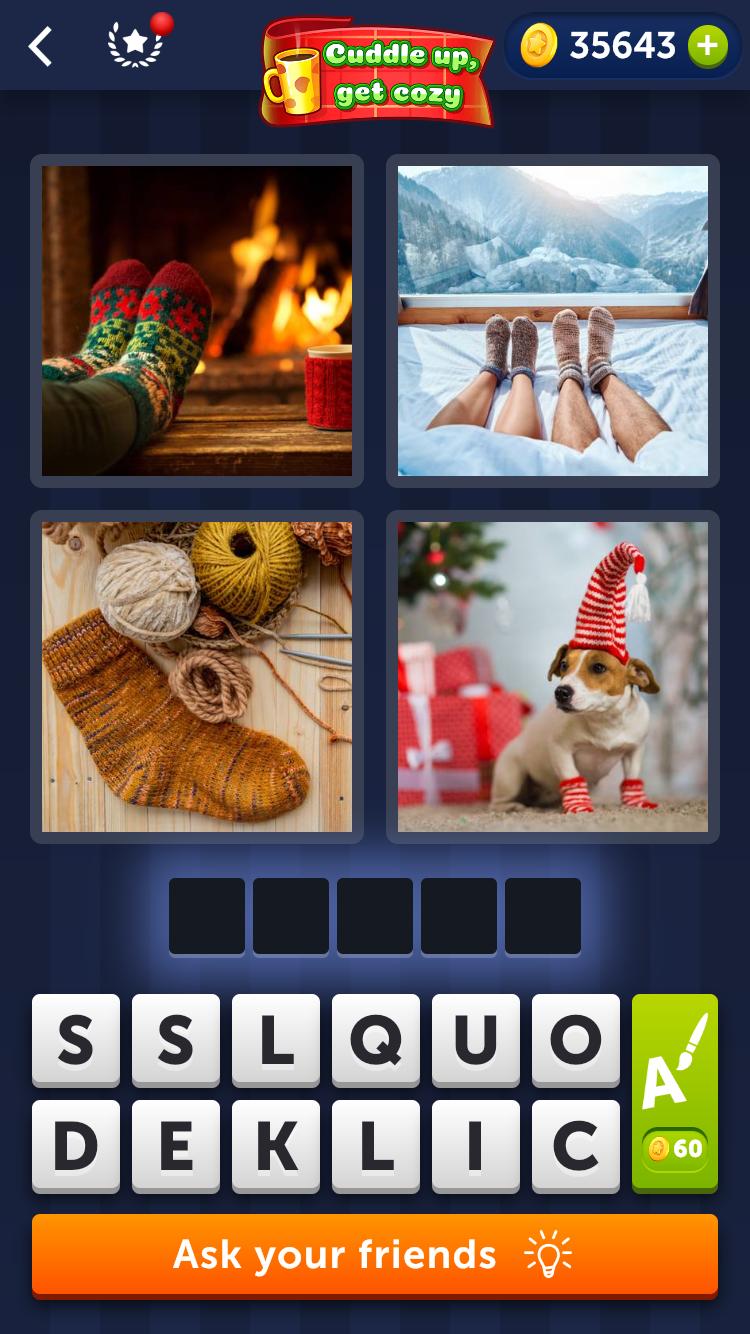Tap Ask your friends button
The height and width of the screenshot is (1334, 750).
point(375,1255)
